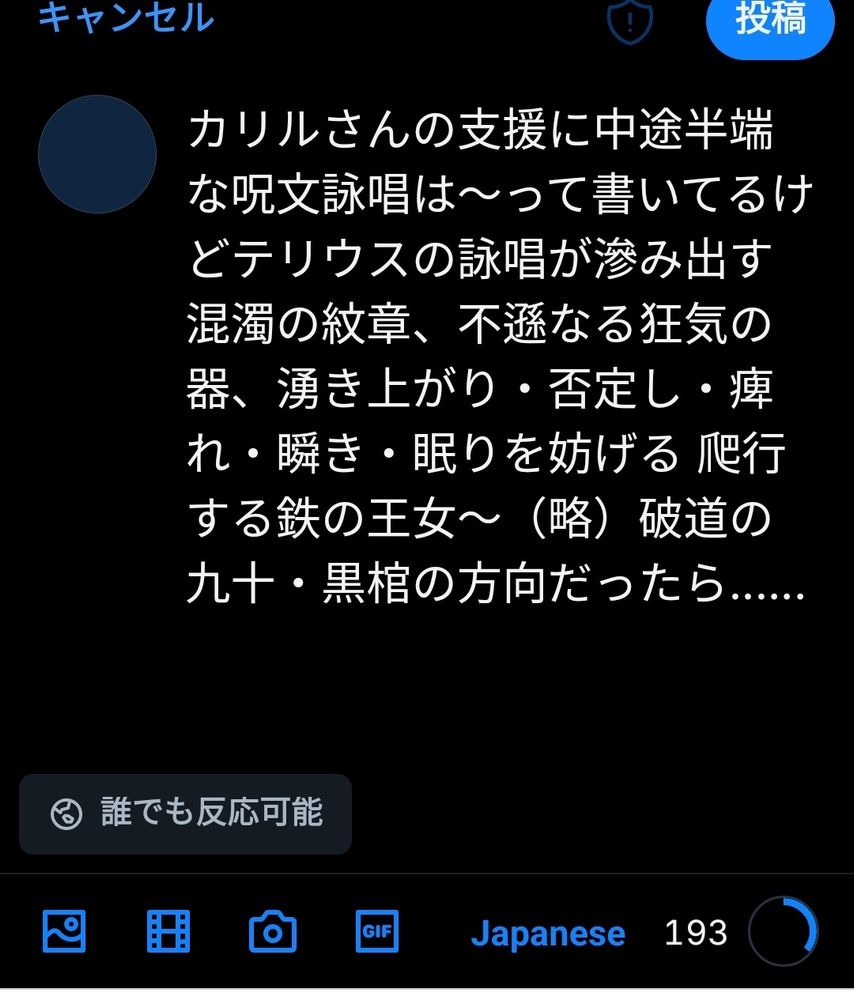Open the 誰でも反応可能 reply settings globe icon
Screen dimensions: 854x1000
66,814
